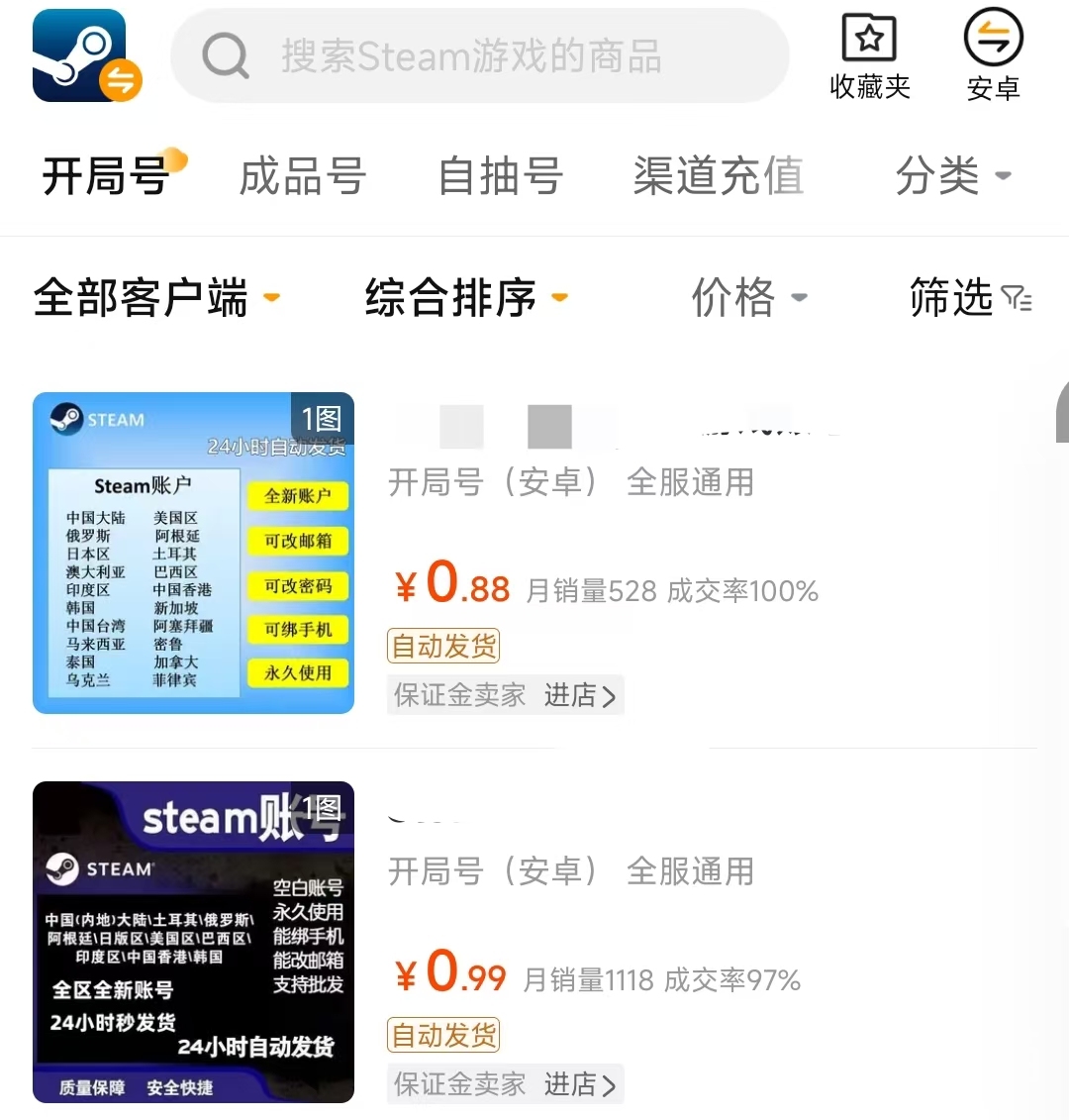Open the 筛选 filter panel
This screenshot has width=1069, height=1120.
click(970, 298)
